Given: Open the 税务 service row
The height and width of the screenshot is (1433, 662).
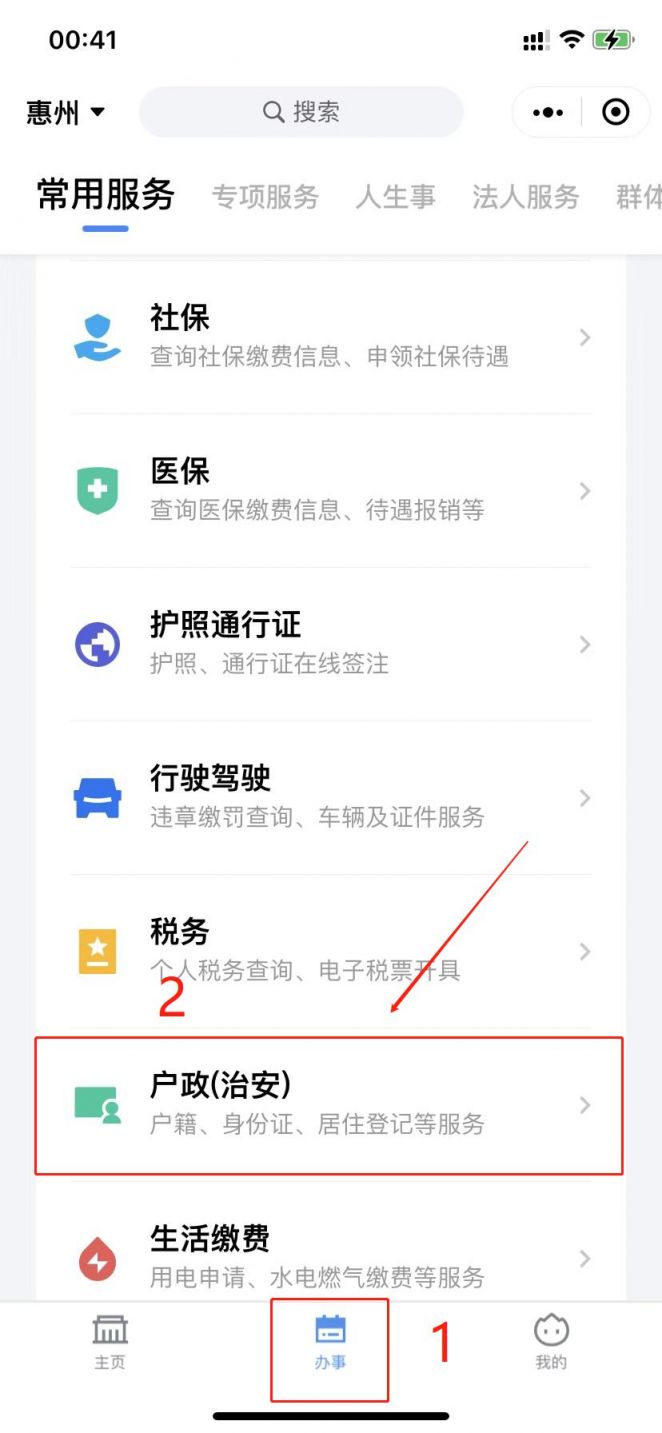Looking at the screenshot, I should point(330,951).
